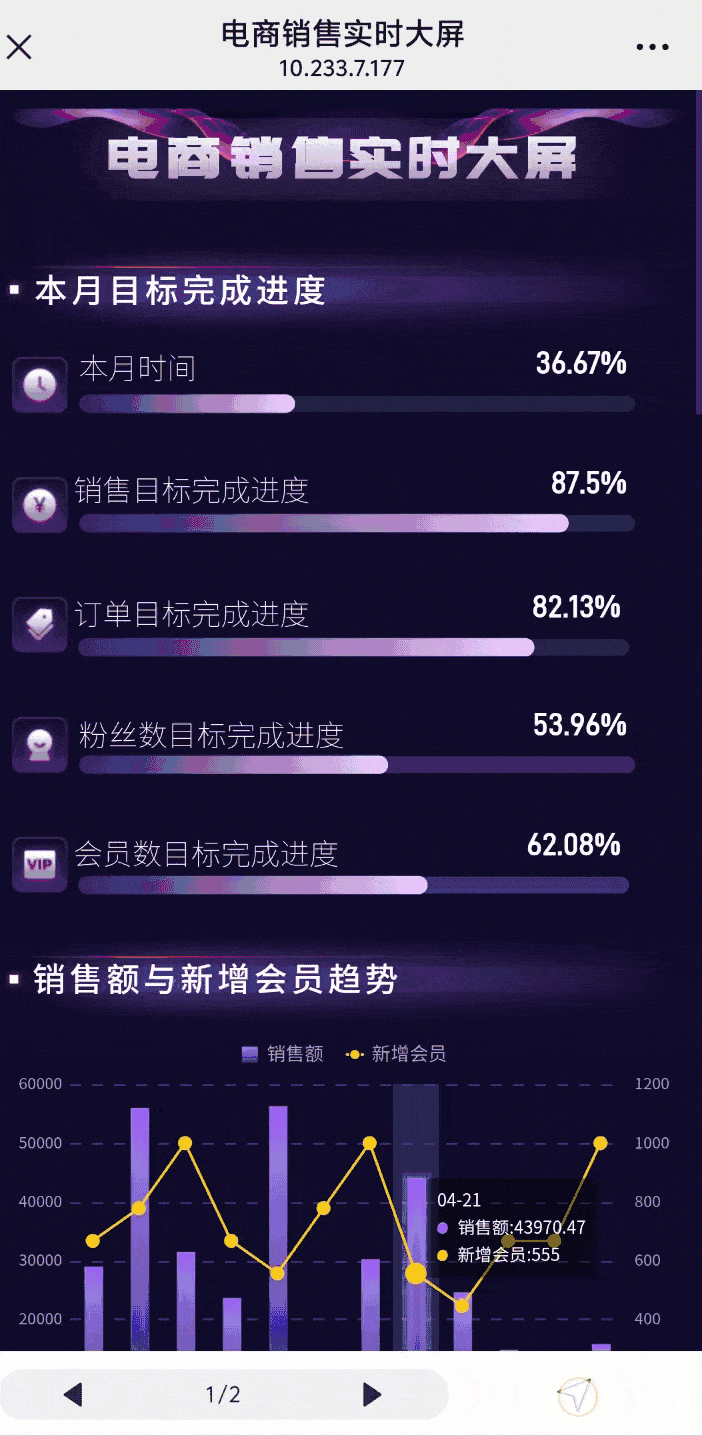702x1436 pixels.
Task: Toggle the 新增会员 series in the chart legend
Action: [396, 1053]
